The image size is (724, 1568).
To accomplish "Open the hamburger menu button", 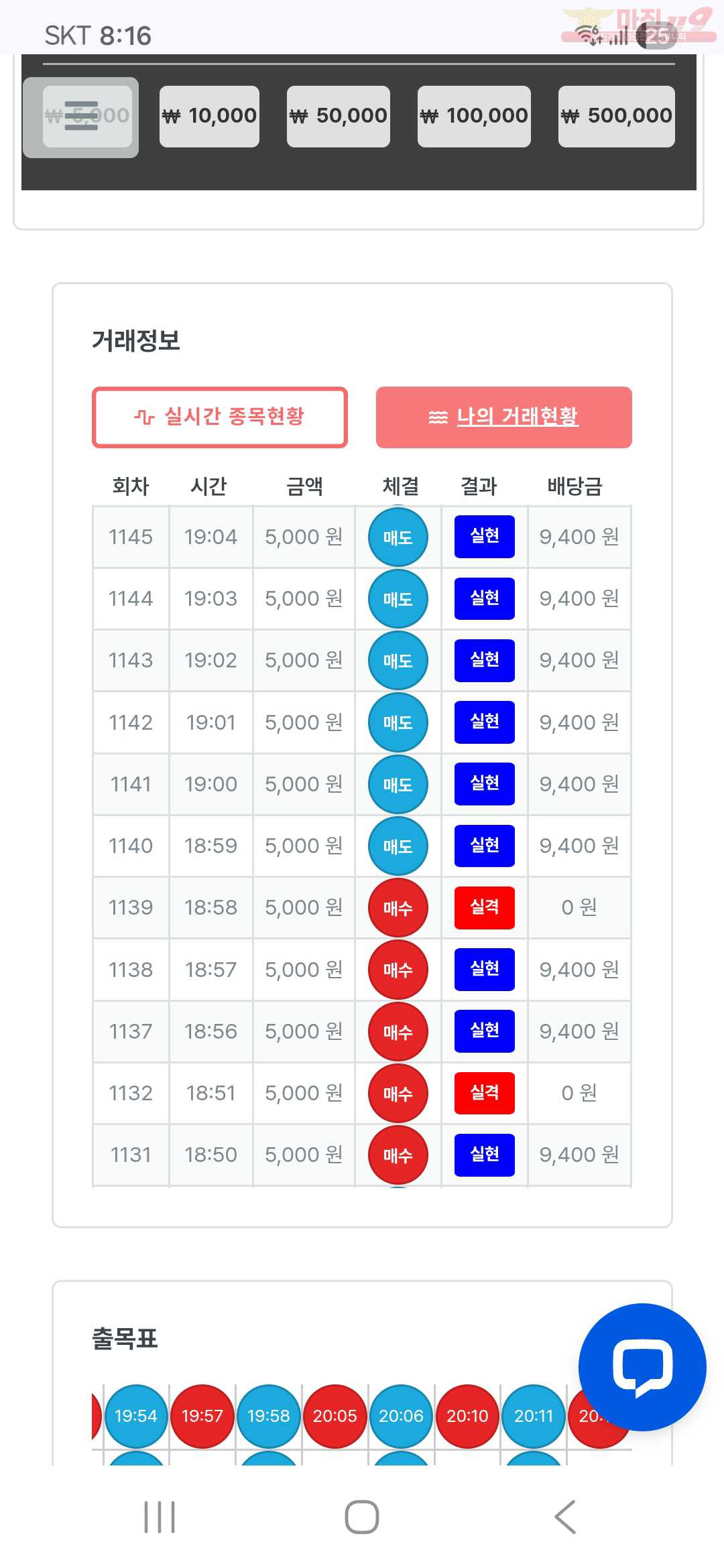I will (81, 117).
